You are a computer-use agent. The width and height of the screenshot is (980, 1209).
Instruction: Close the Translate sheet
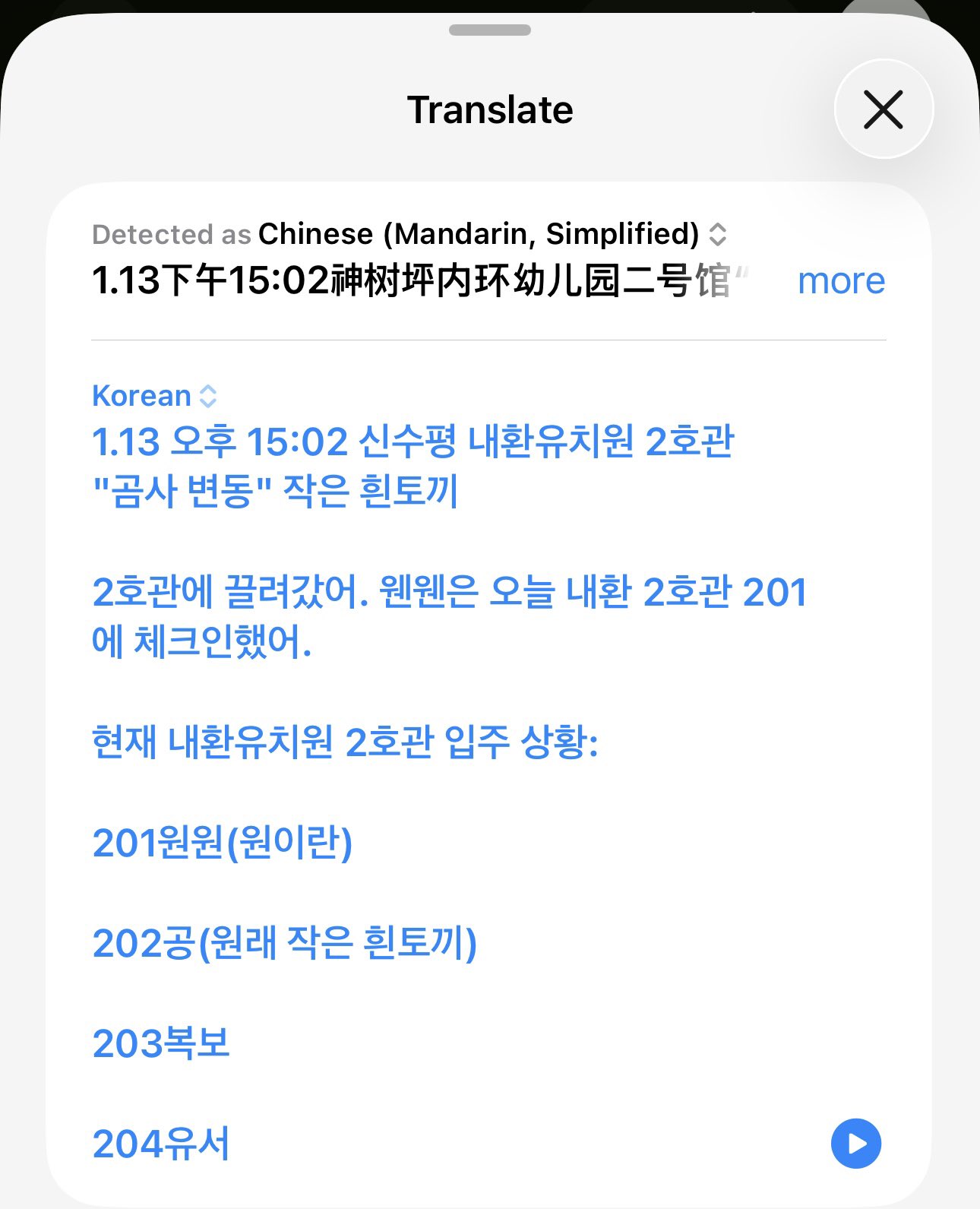[883, 109]
